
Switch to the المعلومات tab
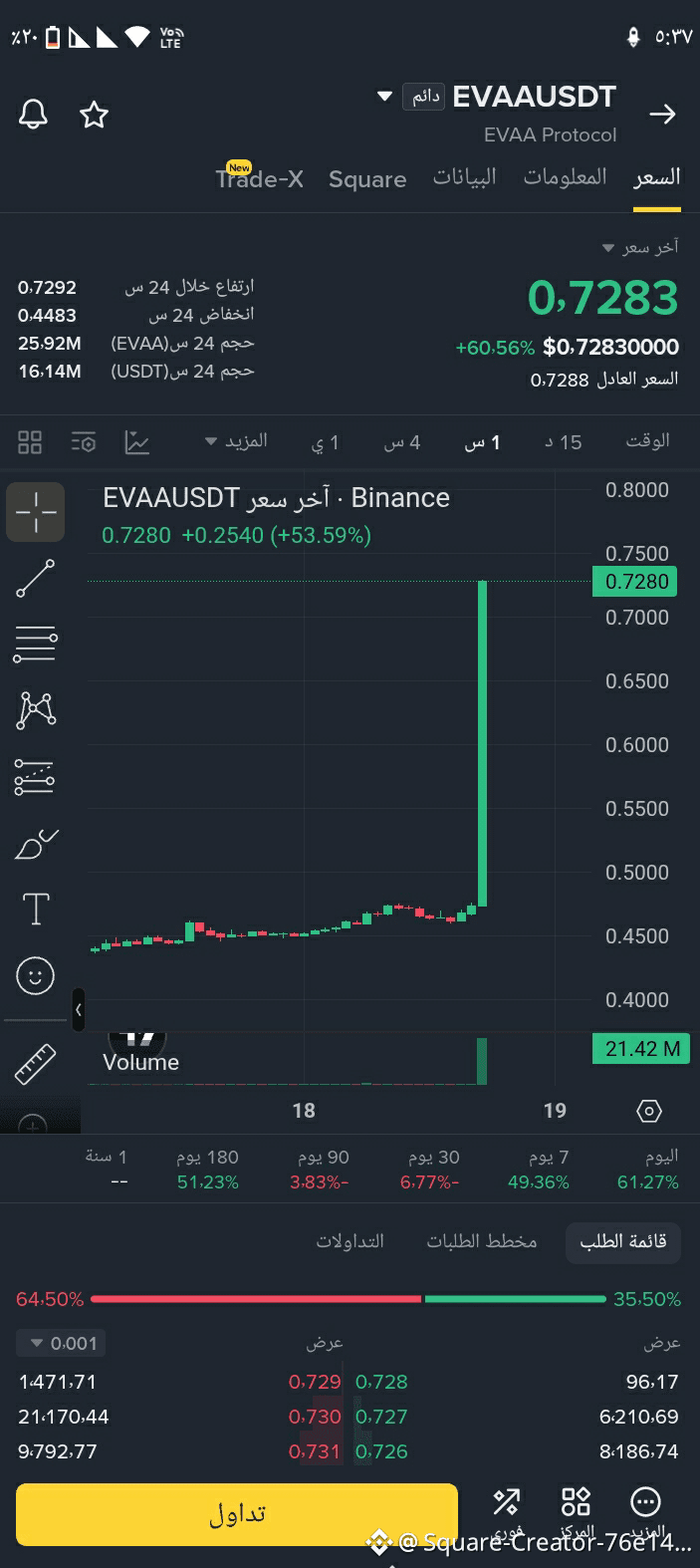click(565, 177)
